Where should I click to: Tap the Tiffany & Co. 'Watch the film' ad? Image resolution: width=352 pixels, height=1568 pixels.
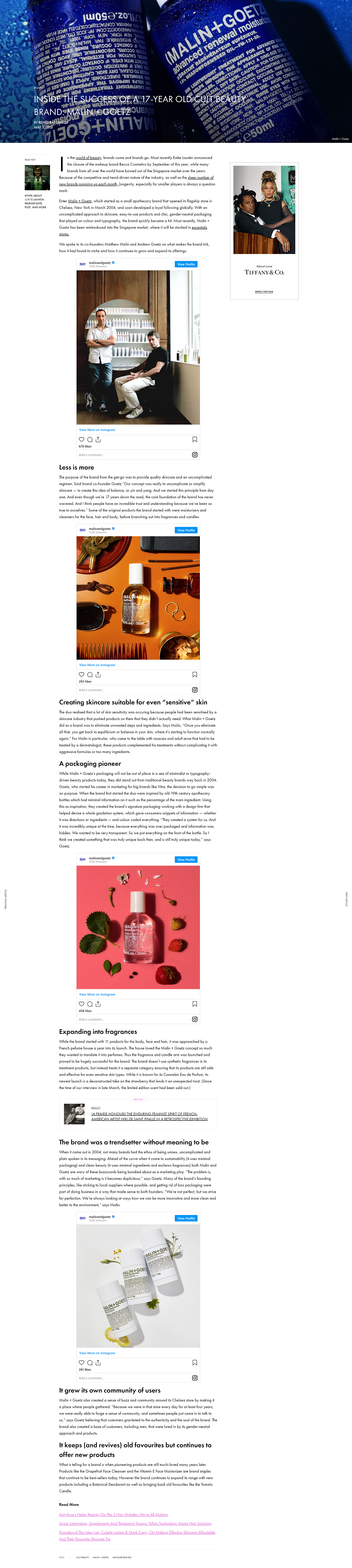coord(264,292)
